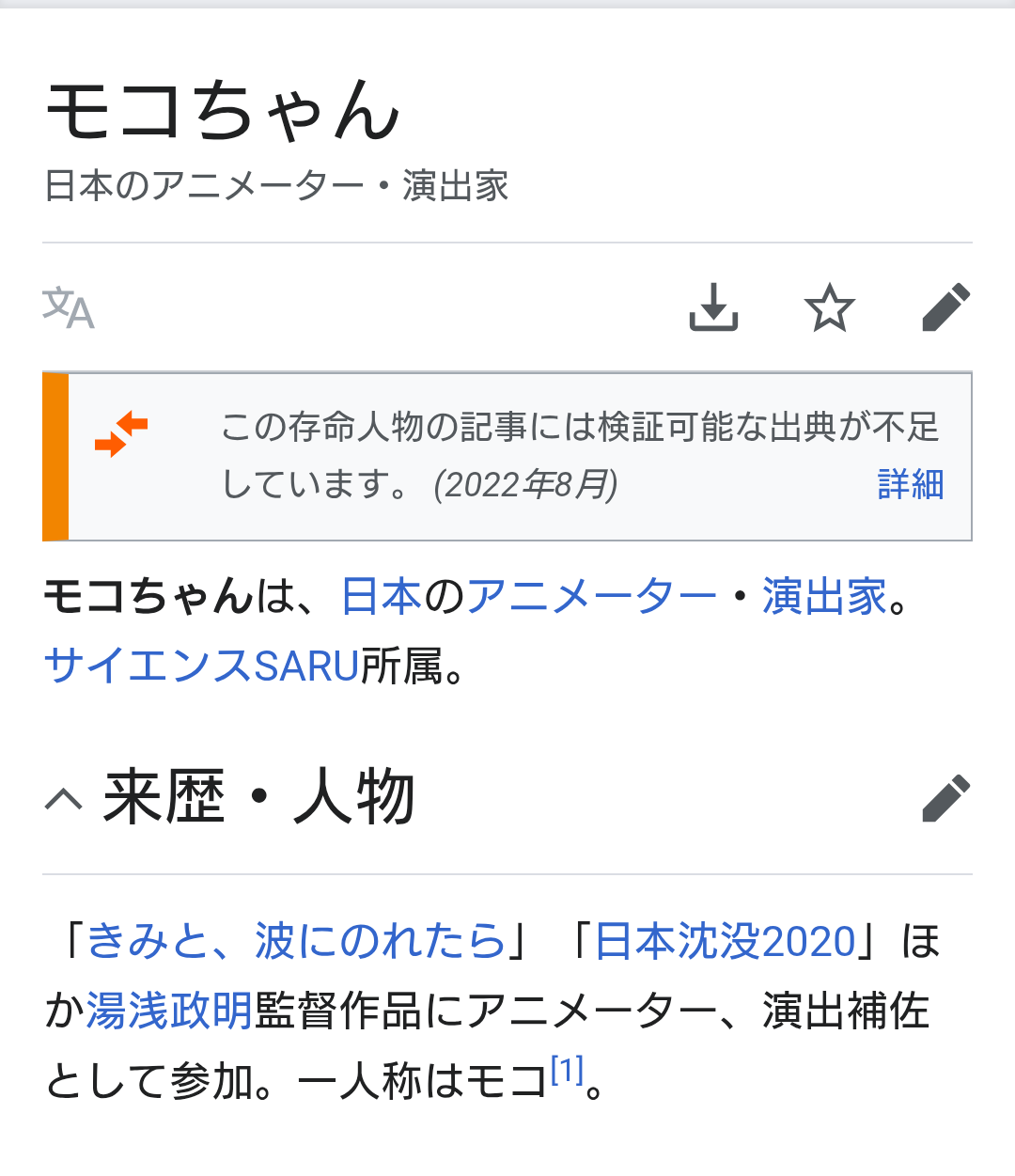Open きみと、波にのれたら link
Viewport: 1015px width, 1176px height.
click(x=296, y=942)
